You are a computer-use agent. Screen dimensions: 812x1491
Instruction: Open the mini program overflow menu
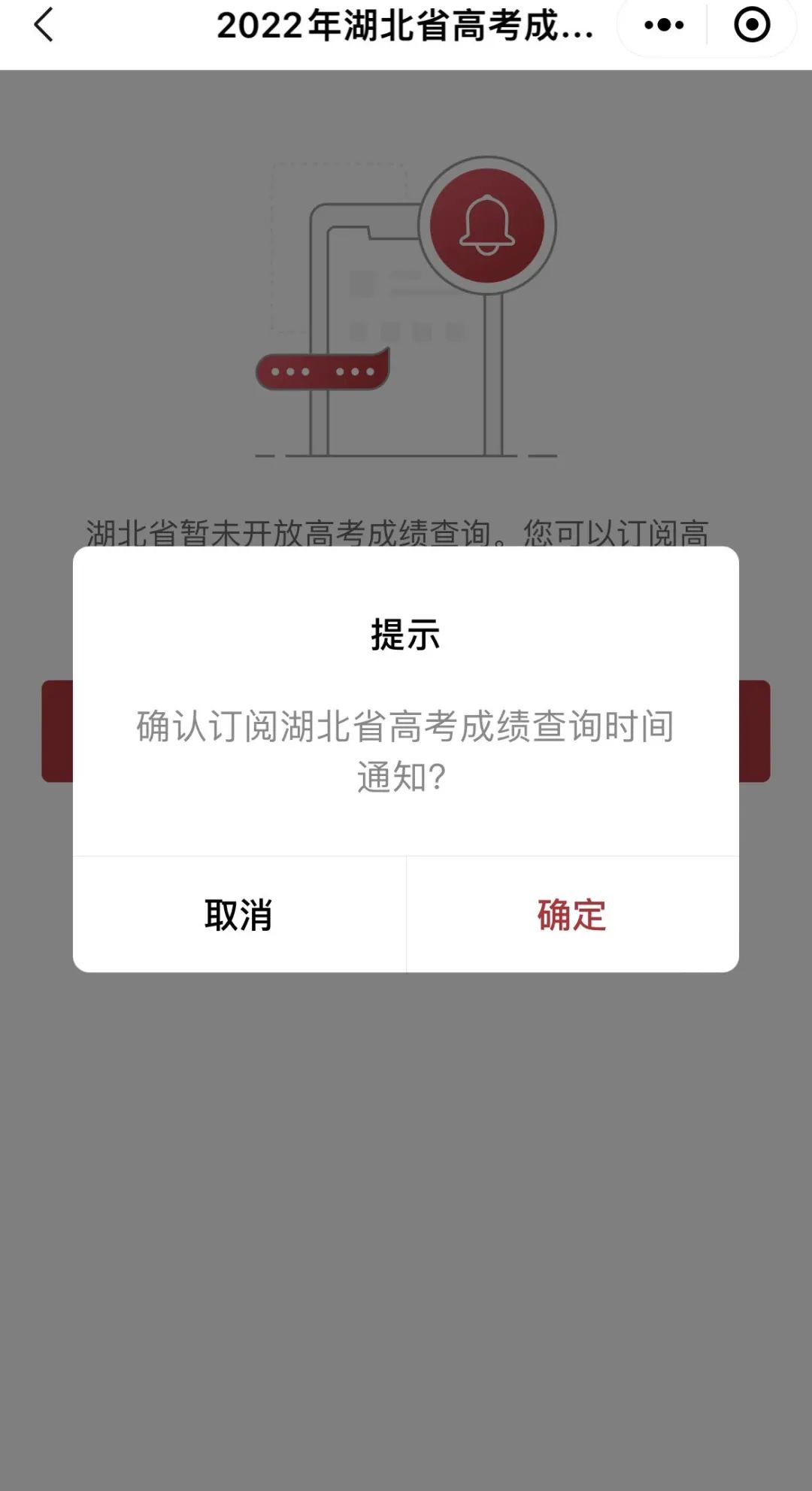coord(664,26)
